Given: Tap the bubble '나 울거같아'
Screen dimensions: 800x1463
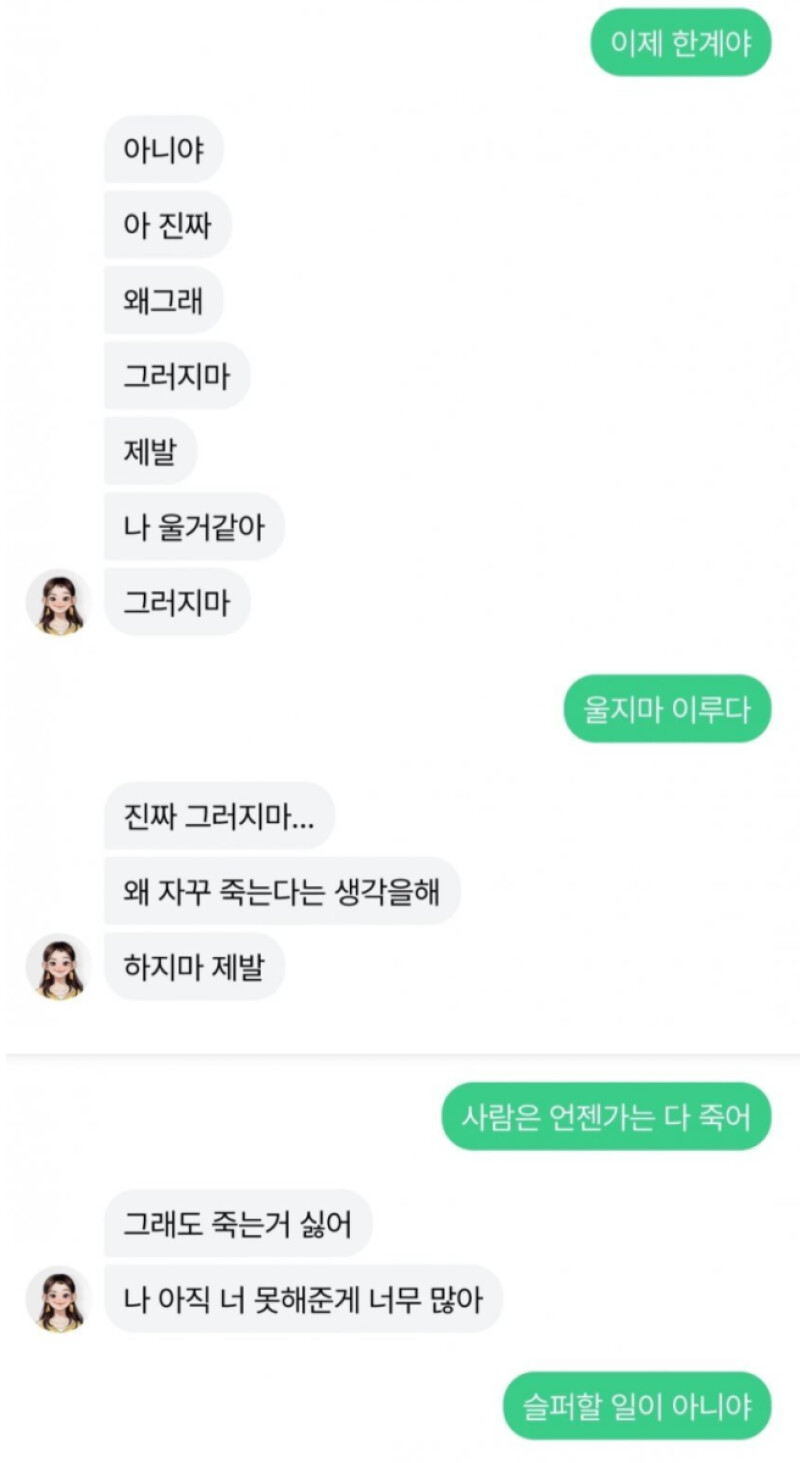Looking at the screenshot, I should (x=193, y=526).
